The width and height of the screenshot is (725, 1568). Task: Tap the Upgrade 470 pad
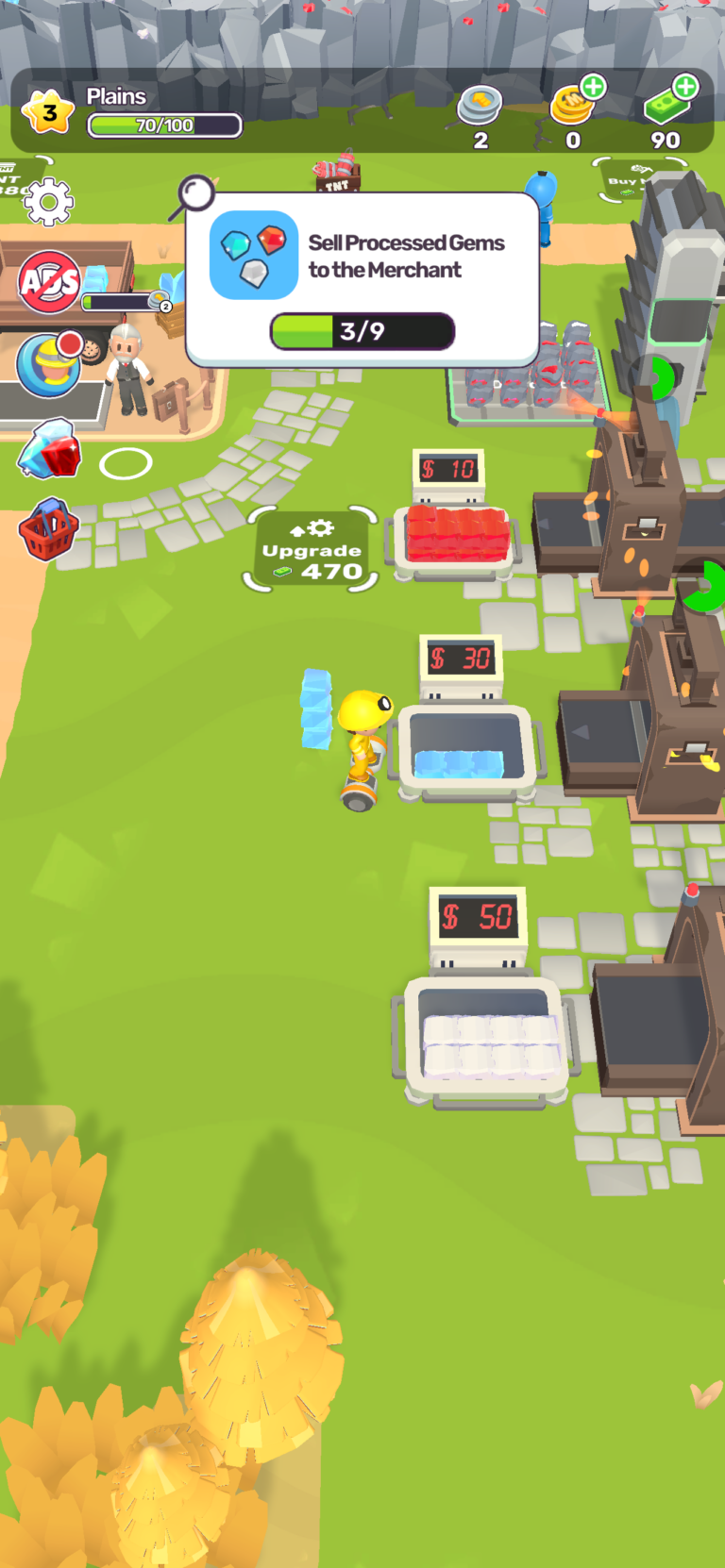[x=312, y=550]
